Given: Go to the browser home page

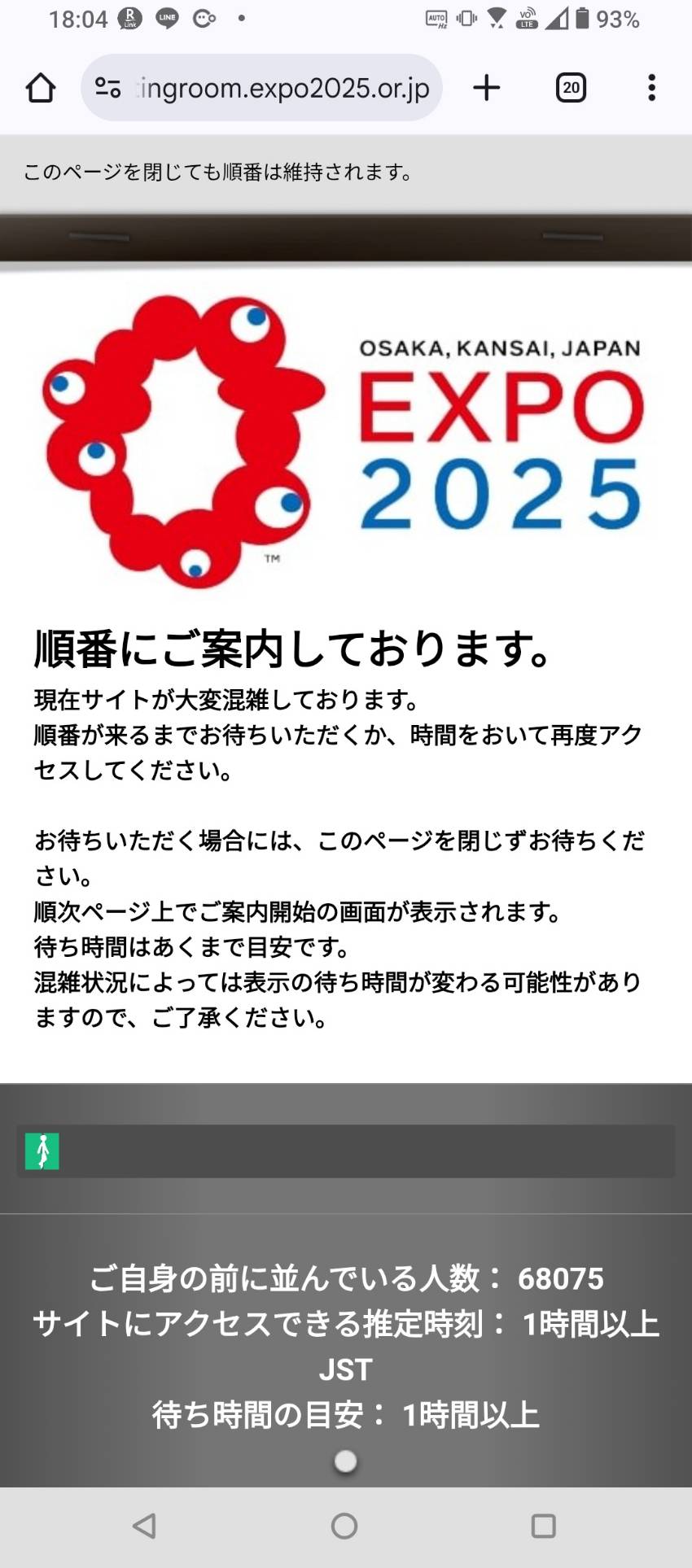Looking at the screenshot, I should (x=41, y=88).
